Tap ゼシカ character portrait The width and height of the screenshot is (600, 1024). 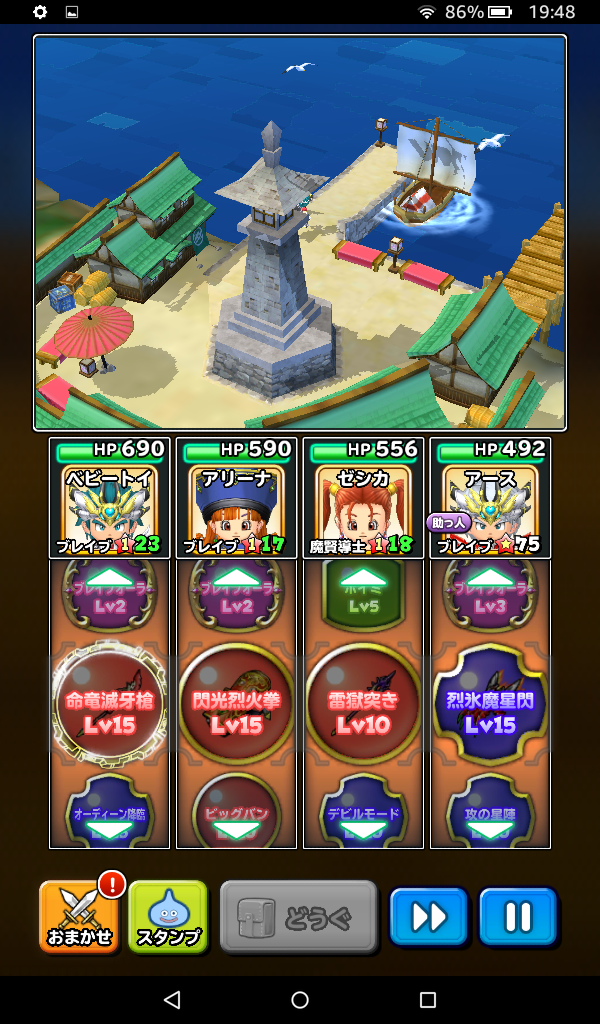point(363,506)
